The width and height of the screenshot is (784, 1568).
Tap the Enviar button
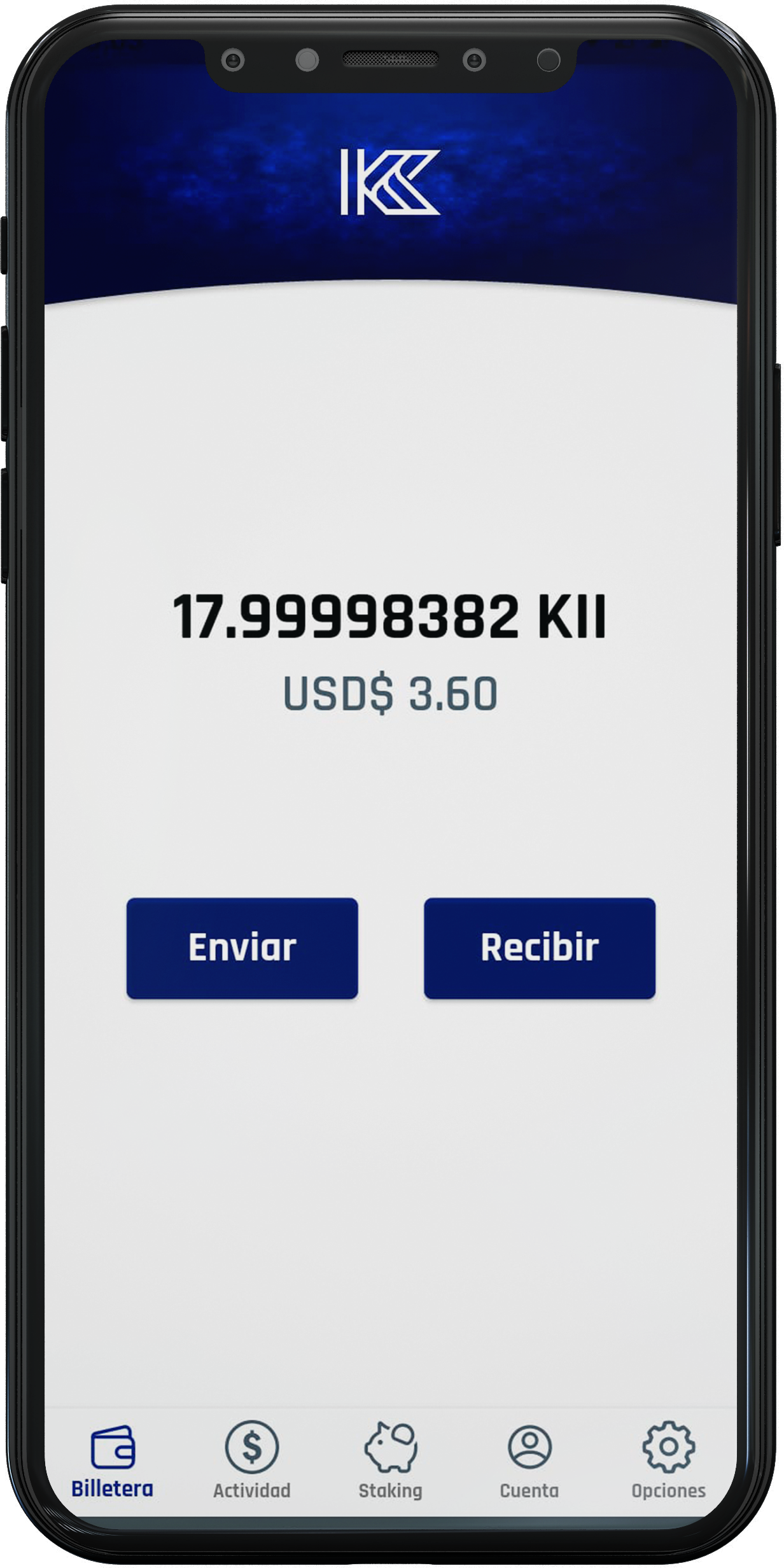pyautogui.click(x=242, y=948)
